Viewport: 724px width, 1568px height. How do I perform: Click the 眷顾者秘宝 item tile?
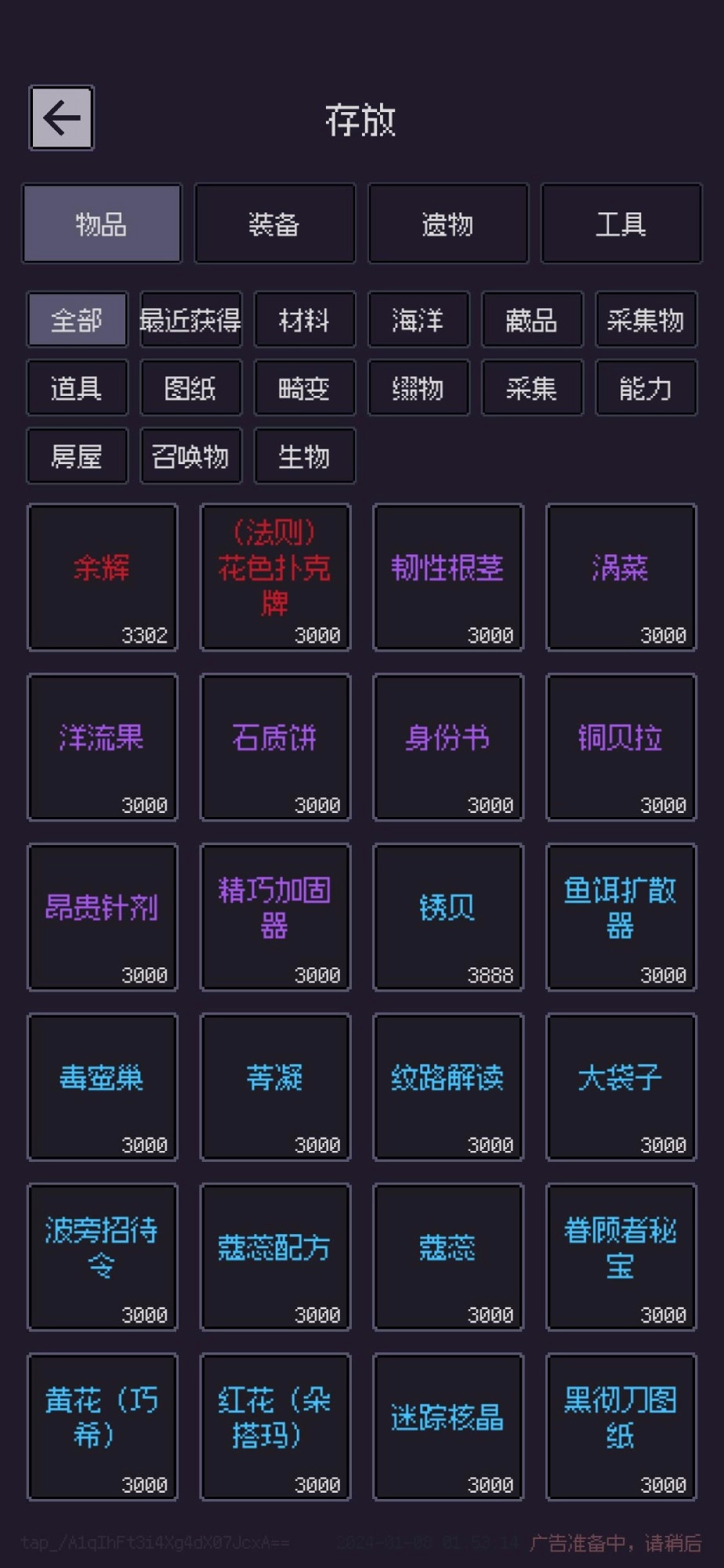(621, 1257)
